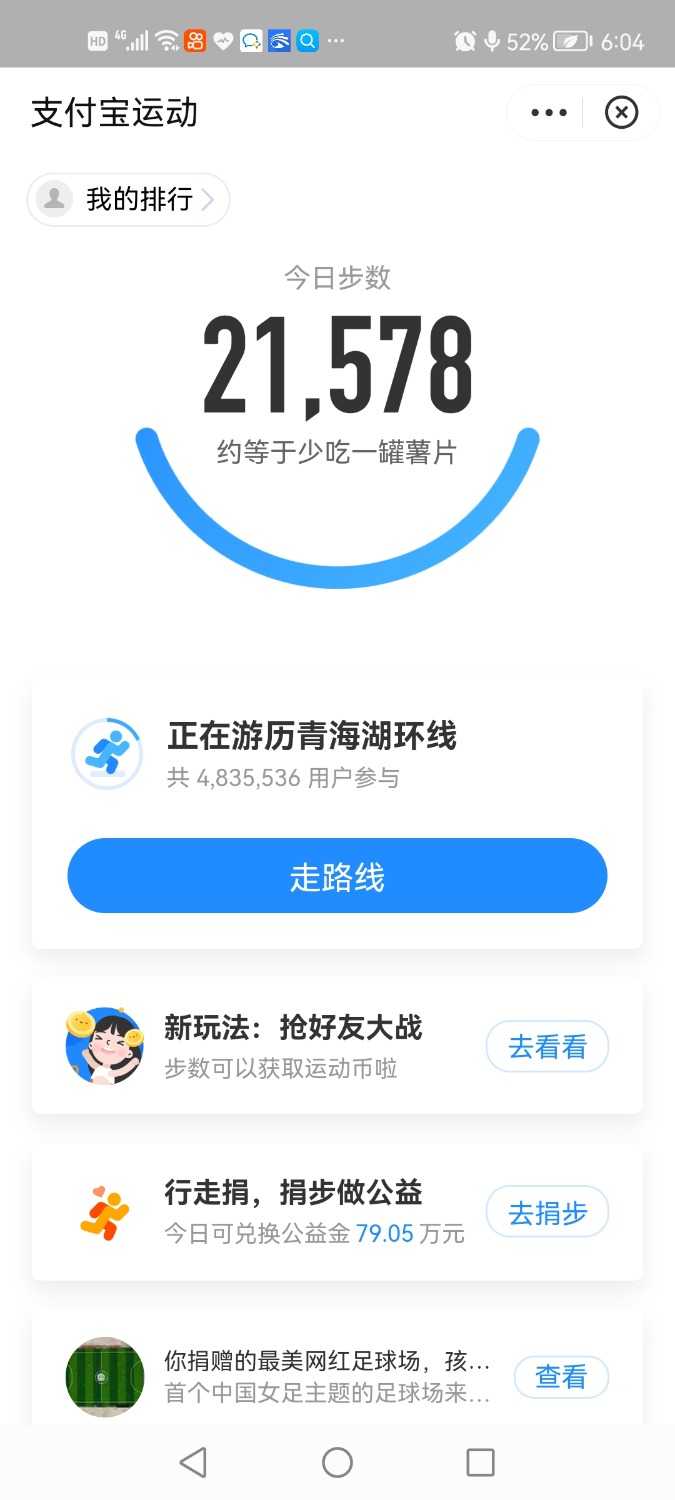Tap 查看 for the football field donation

561,1377
